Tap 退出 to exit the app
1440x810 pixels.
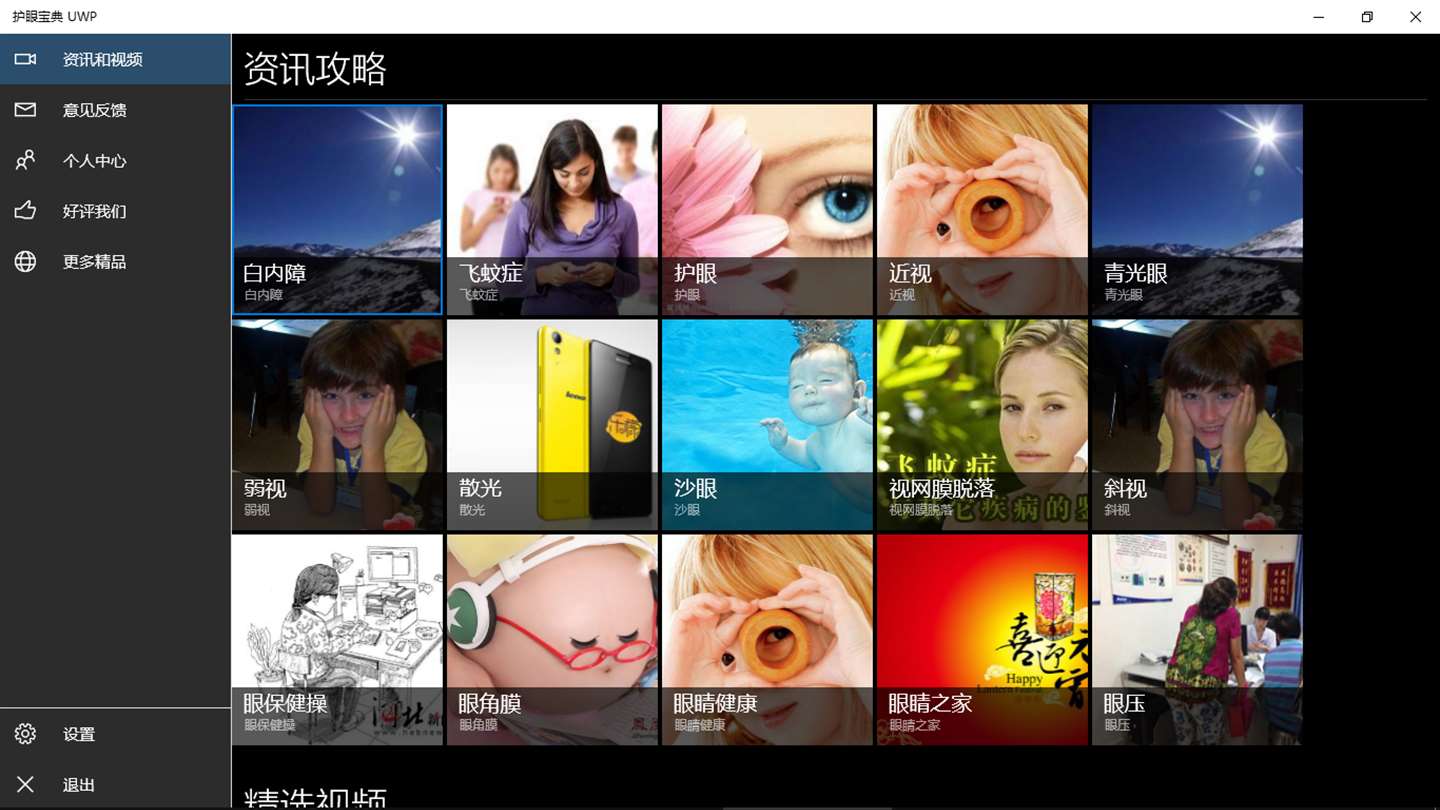(78, 785)
